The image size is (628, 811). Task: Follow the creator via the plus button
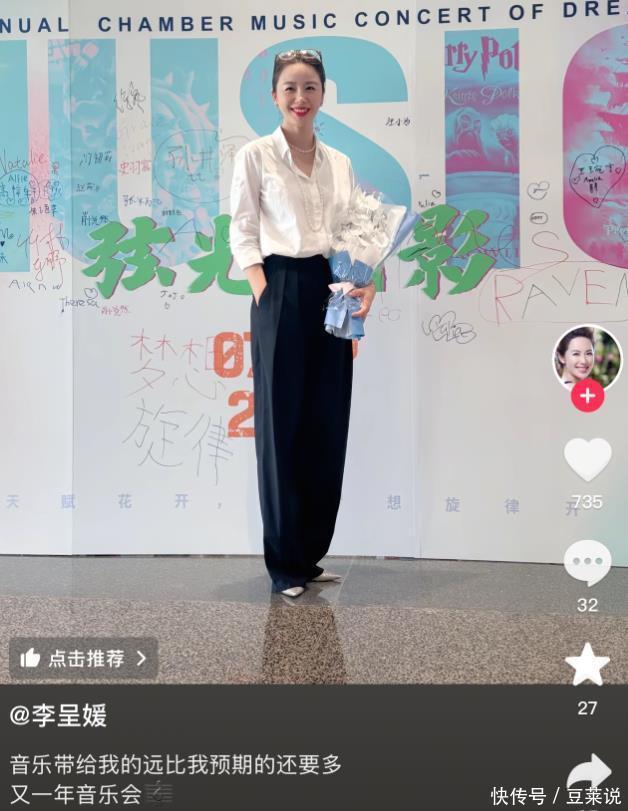587,396
